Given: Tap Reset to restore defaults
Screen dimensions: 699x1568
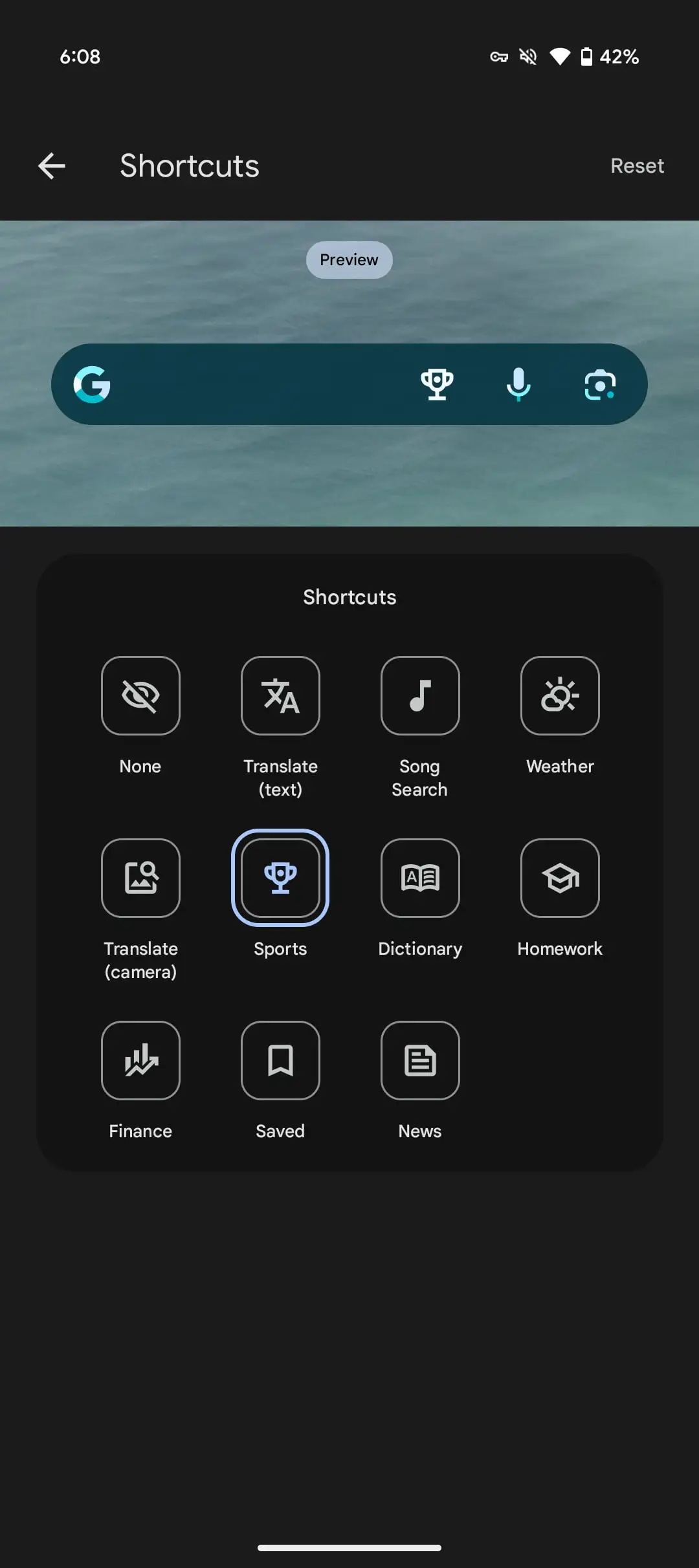Looking at the screenshot, I should [637, 166].
